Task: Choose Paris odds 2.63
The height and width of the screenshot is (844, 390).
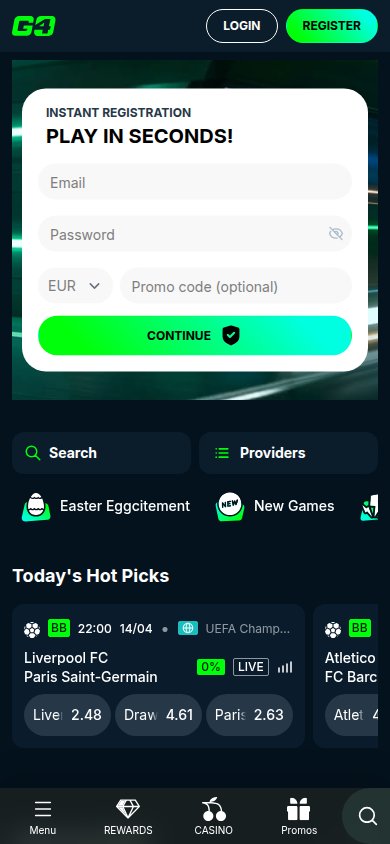Action: pos(249,715)
